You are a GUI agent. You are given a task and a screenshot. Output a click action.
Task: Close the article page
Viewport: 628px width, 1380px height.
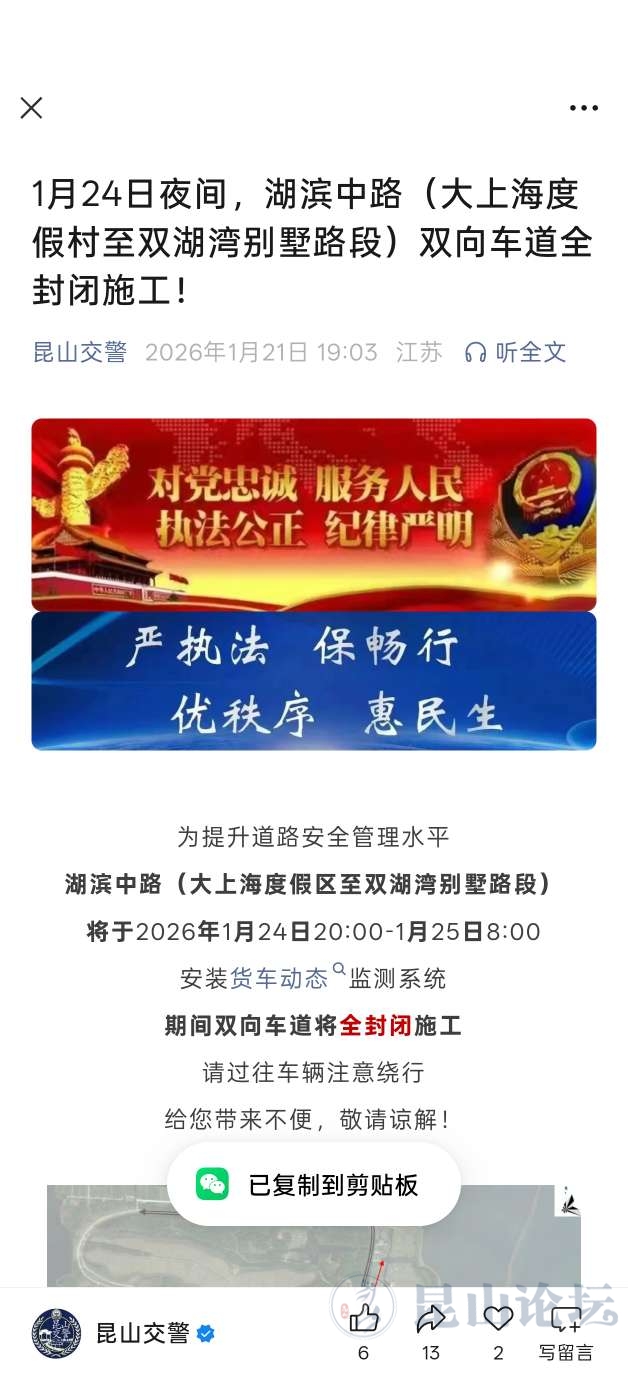[x=32, y=108]
